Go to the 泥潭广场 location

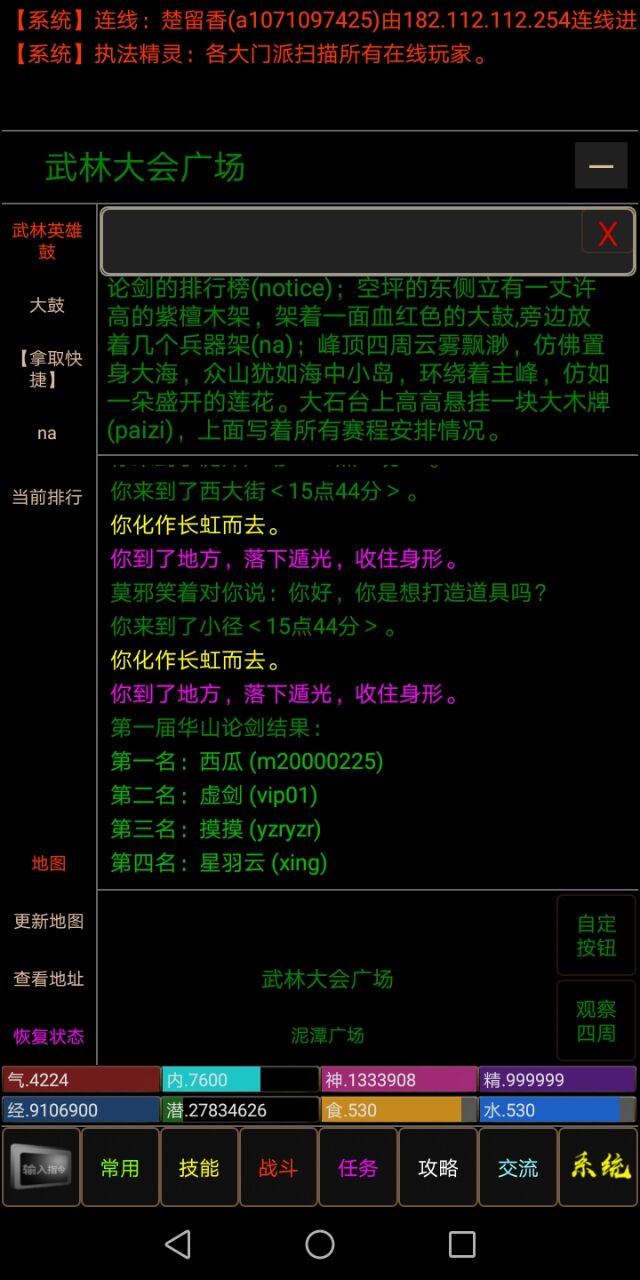coord(328,1036)
